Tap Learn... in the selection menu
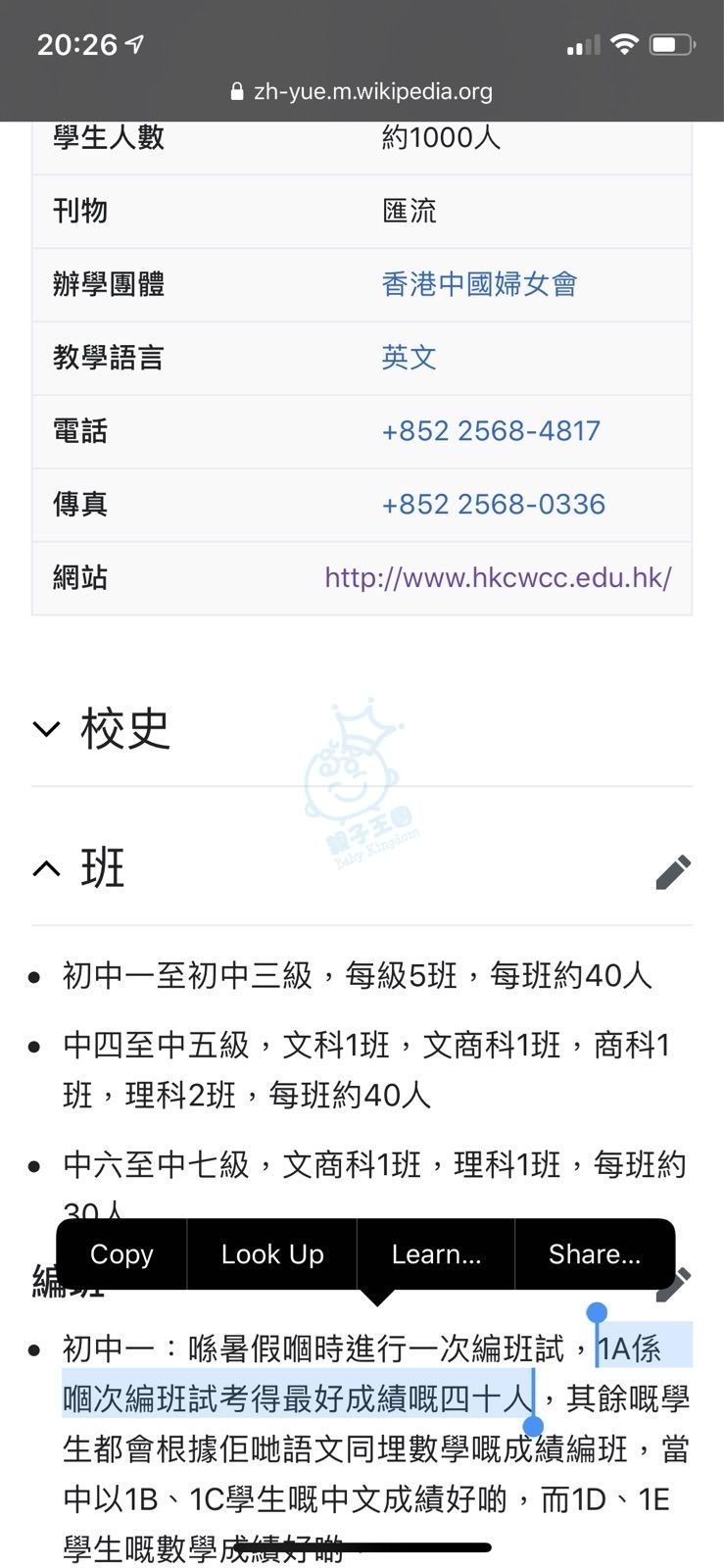724x1568 pixels. click(436, 1254)
